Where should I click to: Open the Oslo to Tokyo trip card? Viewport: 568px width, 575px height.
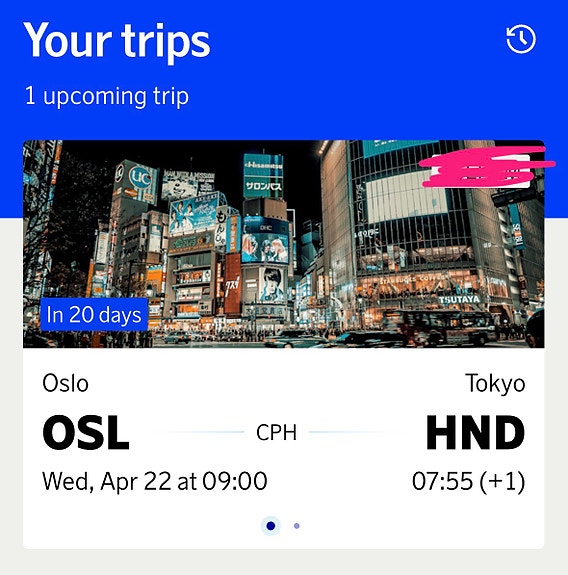coord(283,344)
